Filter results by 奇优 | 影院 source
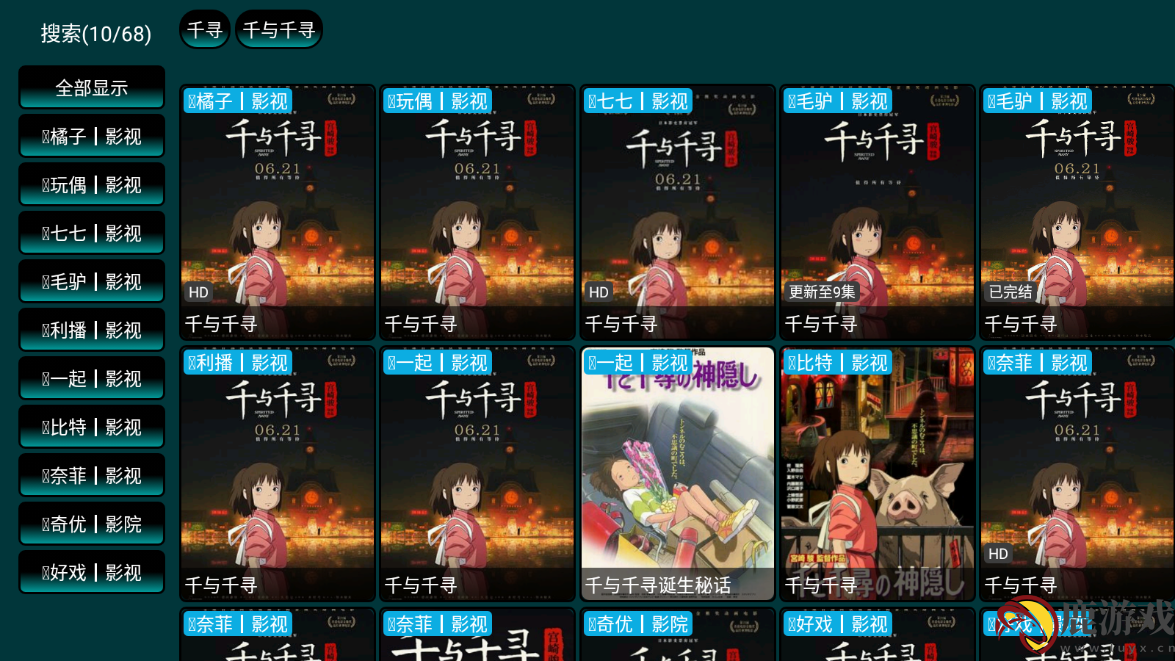Screen dimensions: 1175x661 [x=91, y=524]
